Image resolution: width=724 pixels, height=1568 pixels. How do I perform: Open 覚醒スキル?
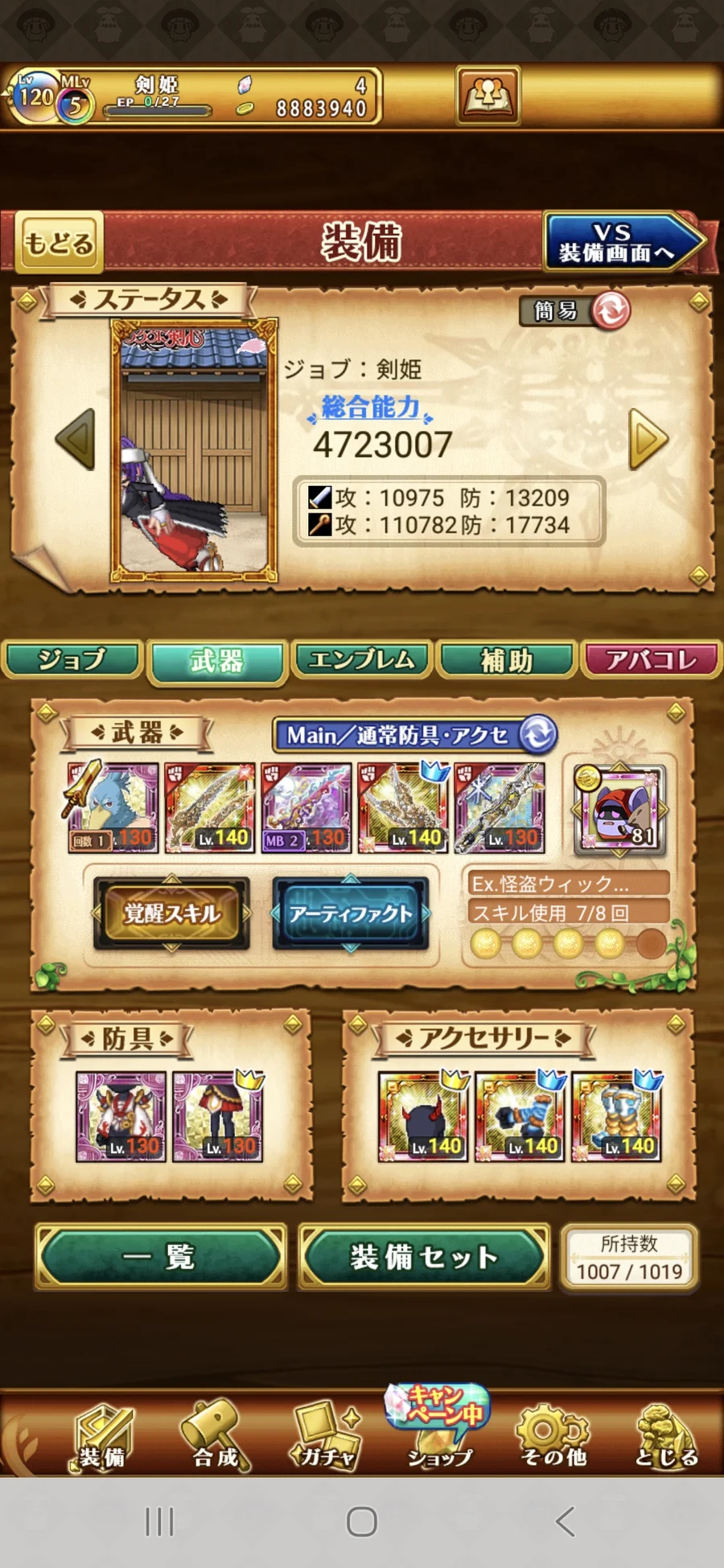(x=171, y=913)
